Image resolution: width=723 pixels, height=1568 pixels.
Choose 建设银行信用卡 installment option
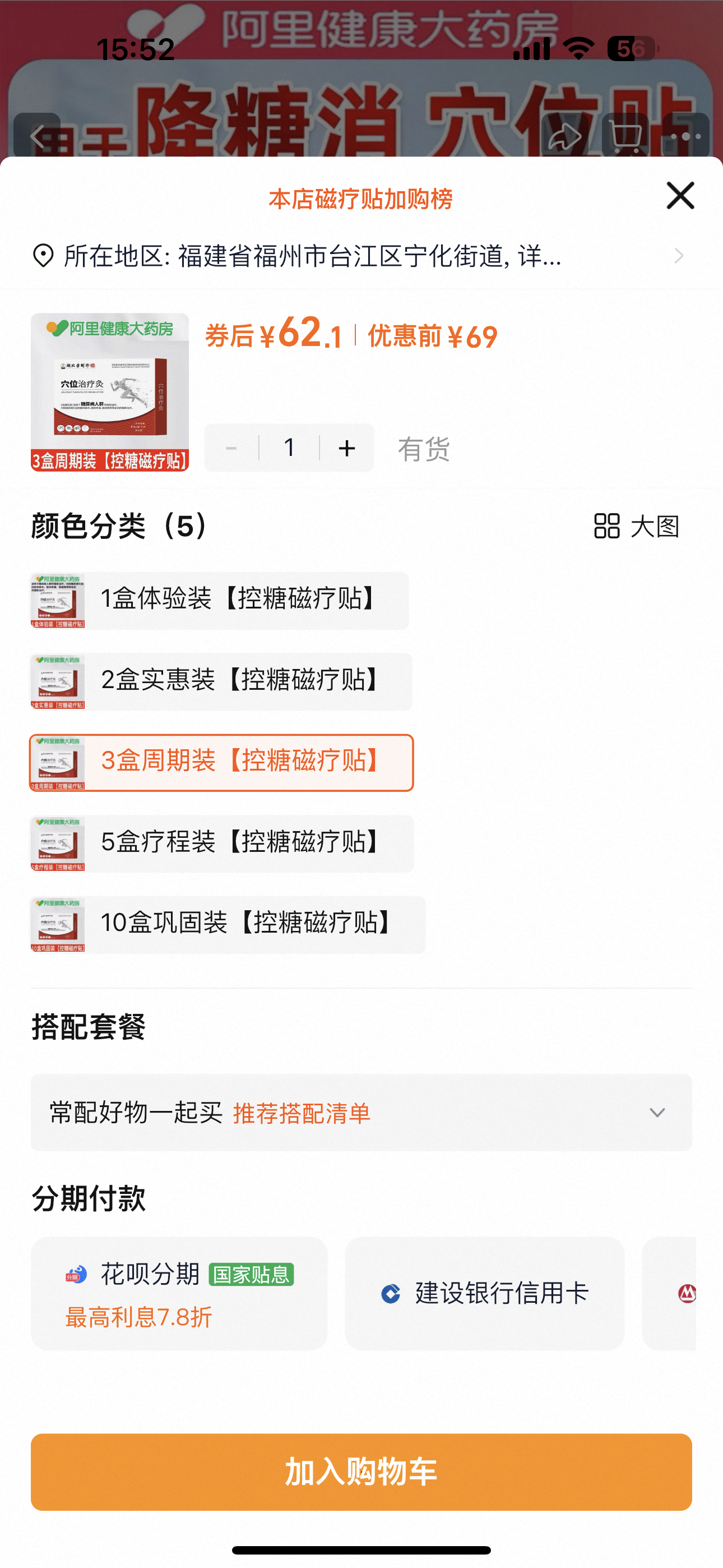coord(484,1293)
